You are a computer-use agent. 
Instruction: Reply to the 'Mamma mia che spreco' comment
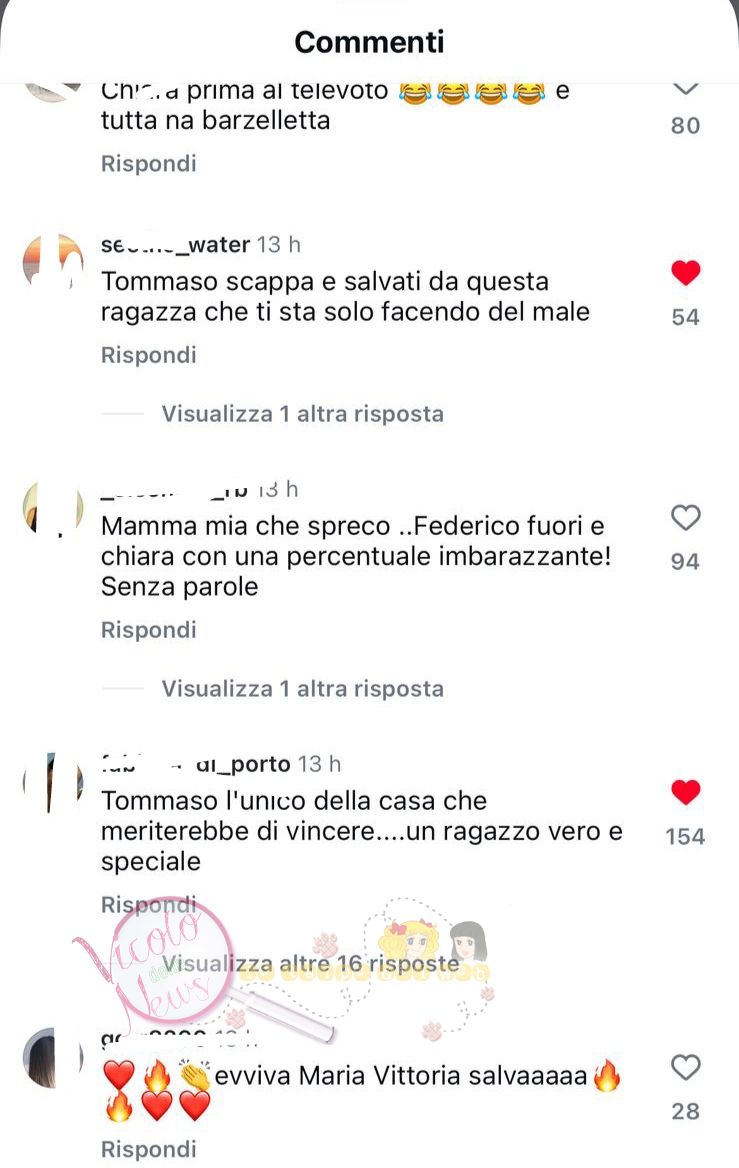pyautogui.click(x=148, y=630)
